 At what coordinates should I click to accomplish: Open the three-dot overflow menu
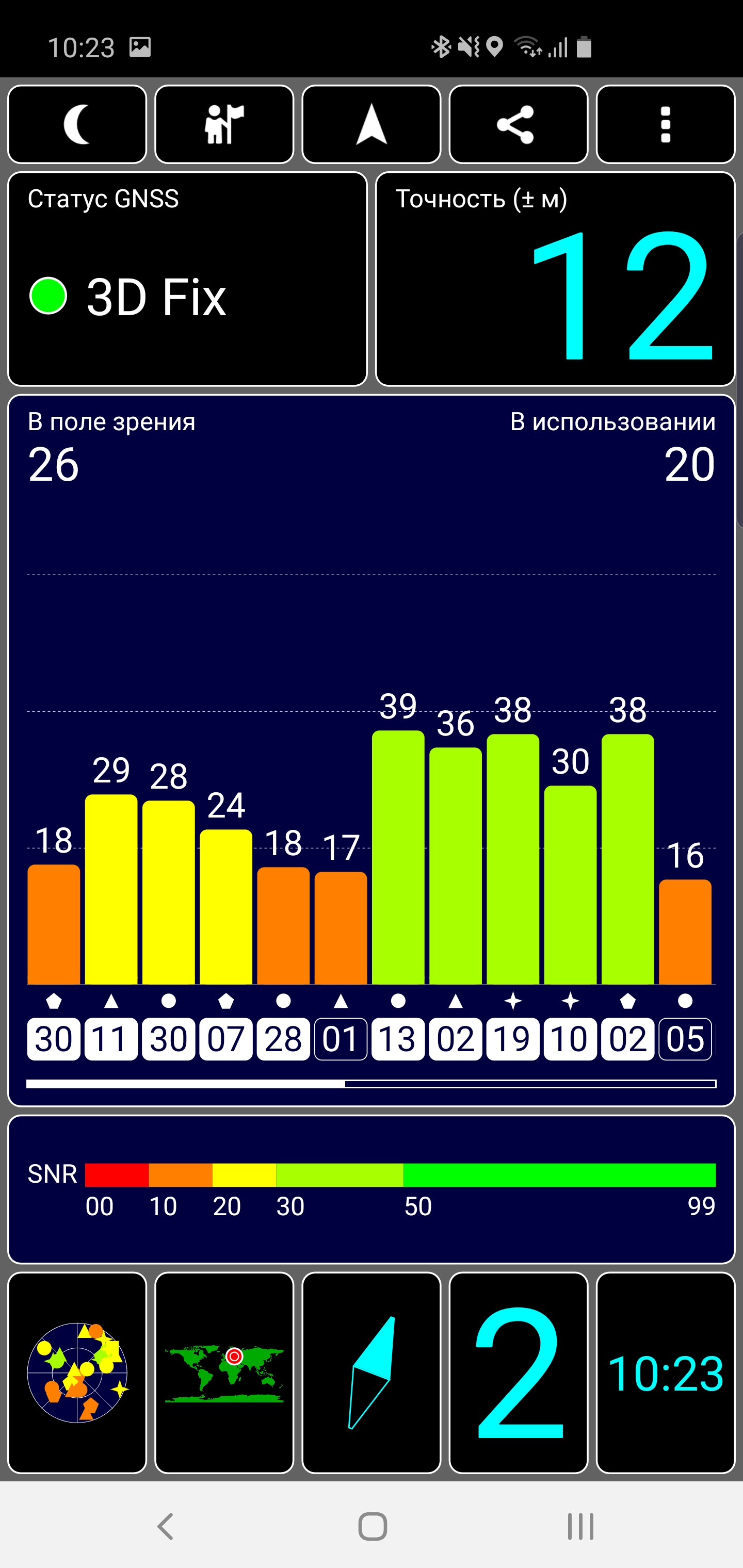click(666, 124)
